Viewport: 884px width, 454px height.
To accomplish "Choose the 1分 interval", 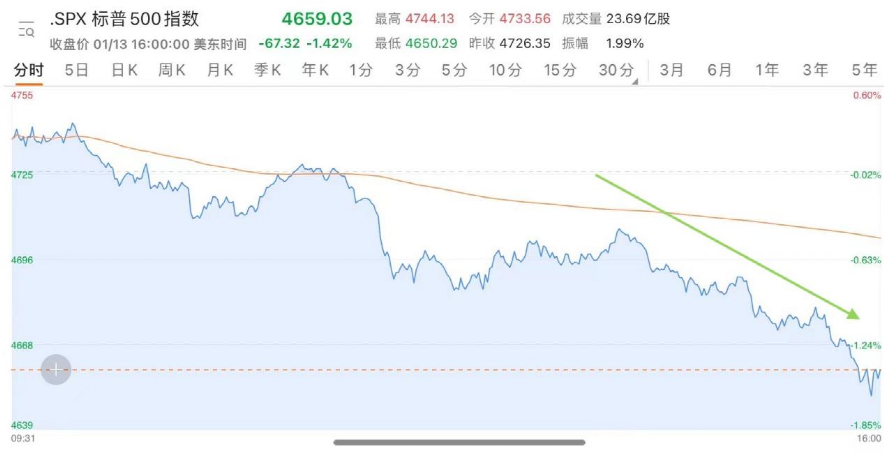I will click(x=361, y=70).
